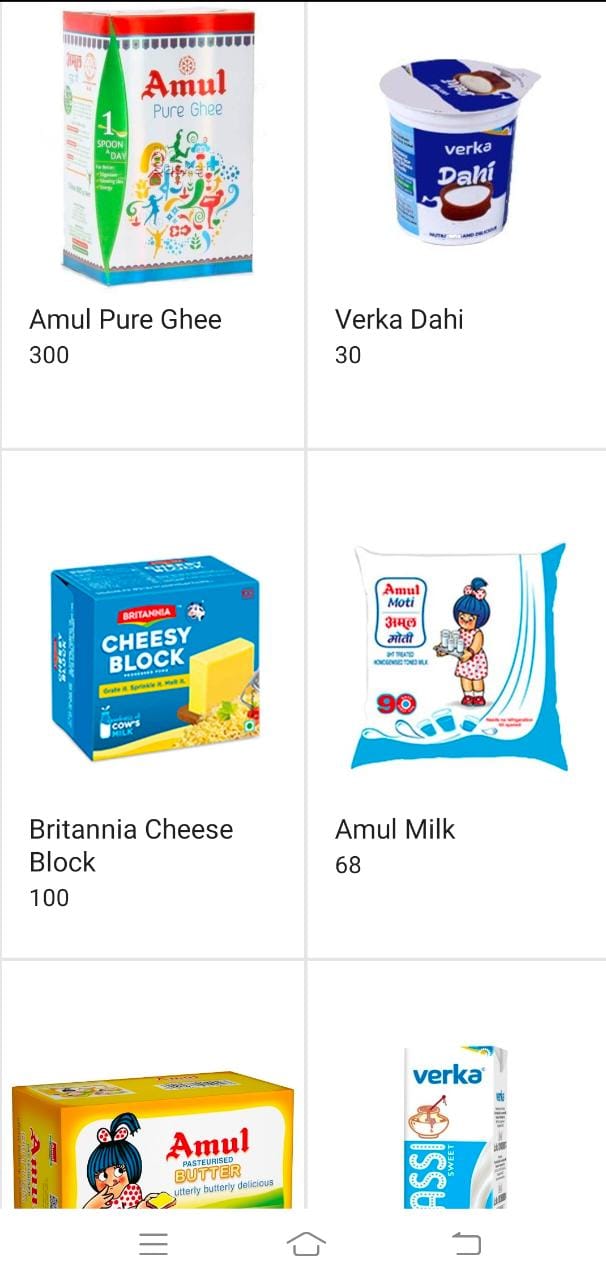Viewport: 606px width, 1280px height.
Task: Select the Verka Dahi product
Action: click(456, 225)
